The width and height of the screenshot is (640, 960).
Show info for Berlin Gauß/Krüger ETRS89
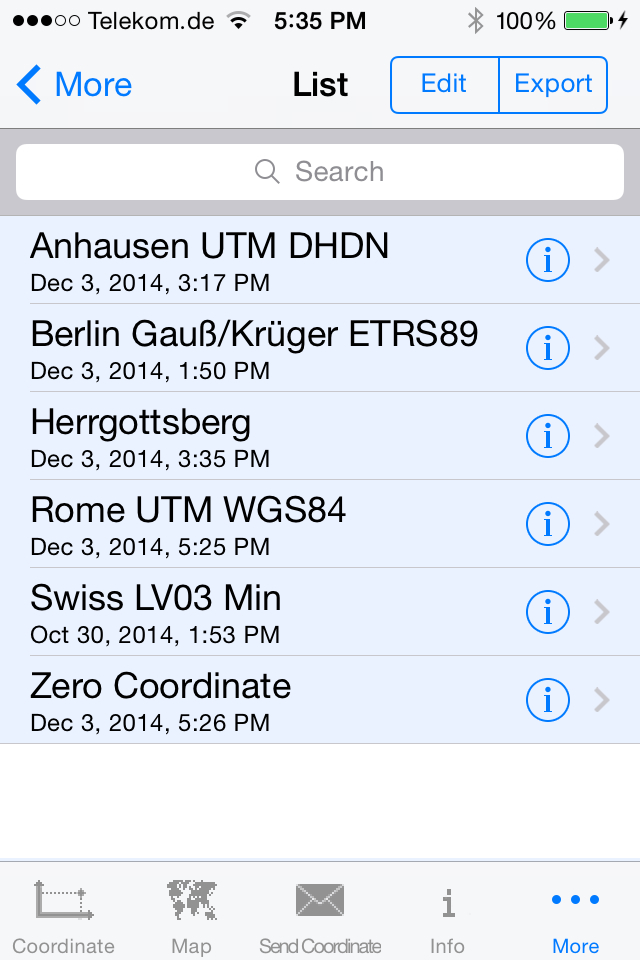[x=547, y=348]
